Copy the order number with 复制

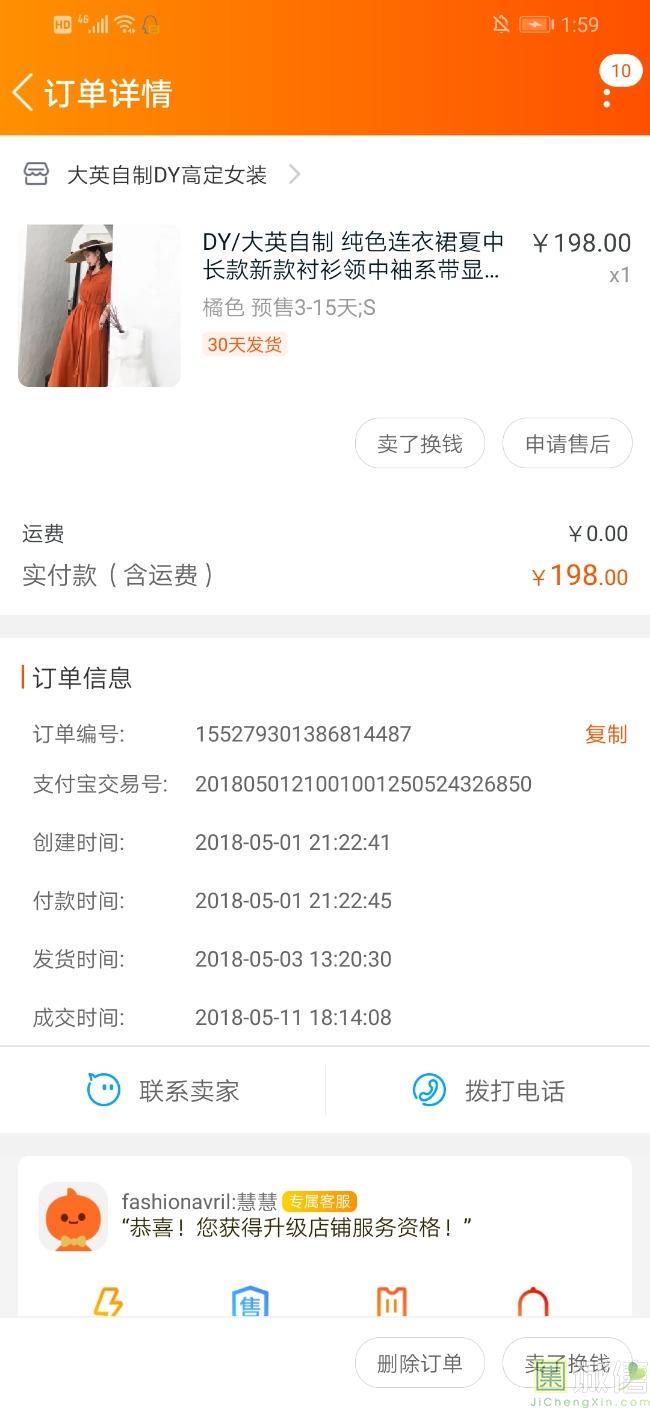coord(606,734)
